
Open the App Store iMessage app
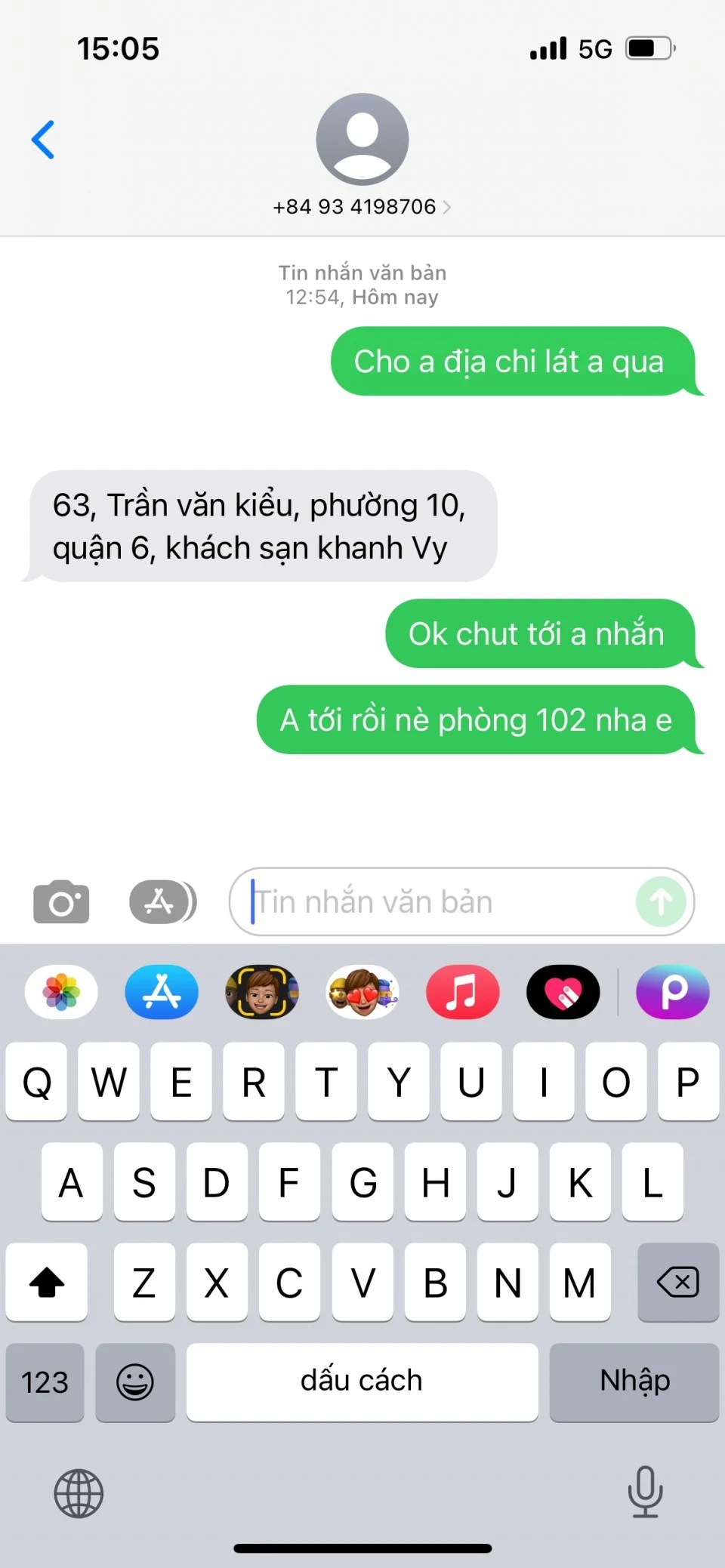[162, 992]
